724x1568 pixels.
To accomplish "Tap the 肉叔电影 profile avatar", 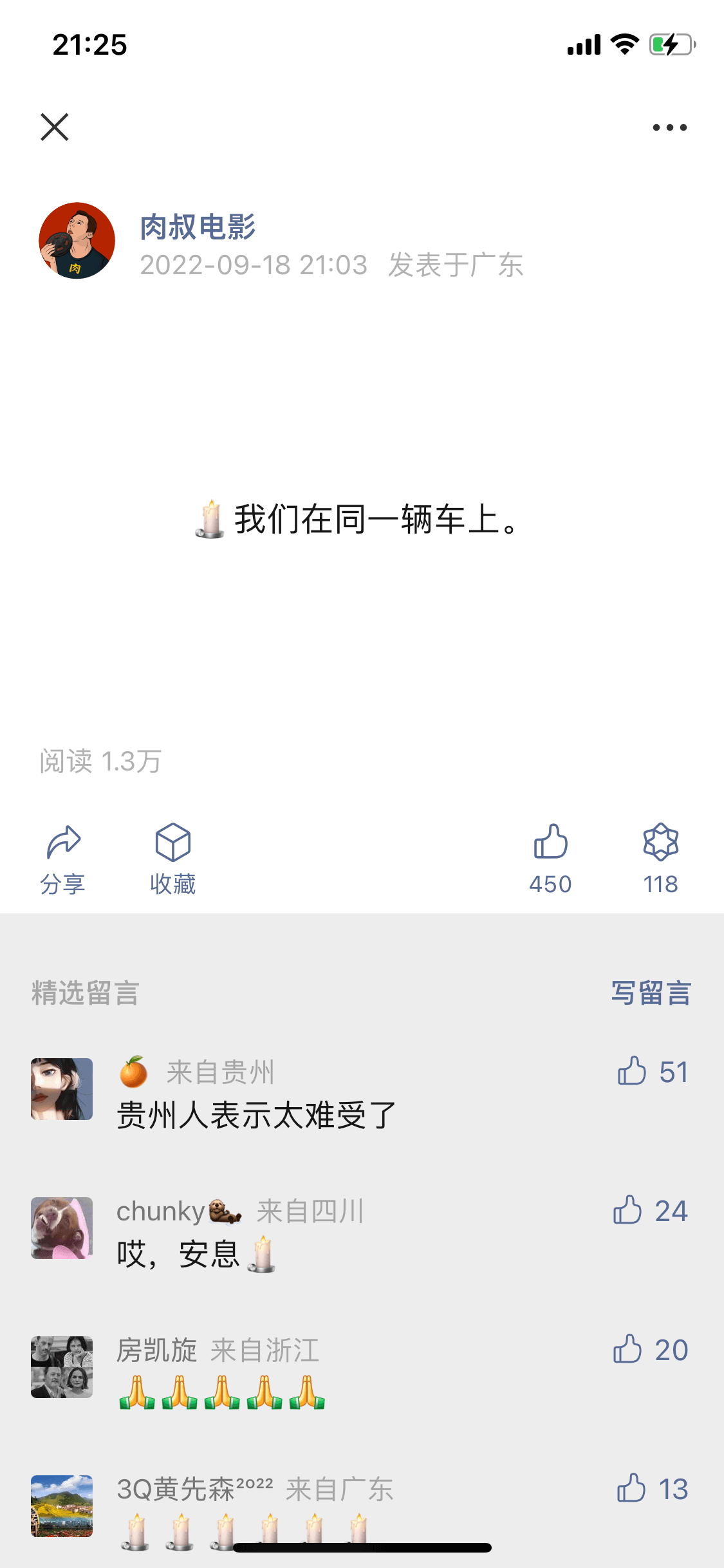I will [x=77, y=241].
